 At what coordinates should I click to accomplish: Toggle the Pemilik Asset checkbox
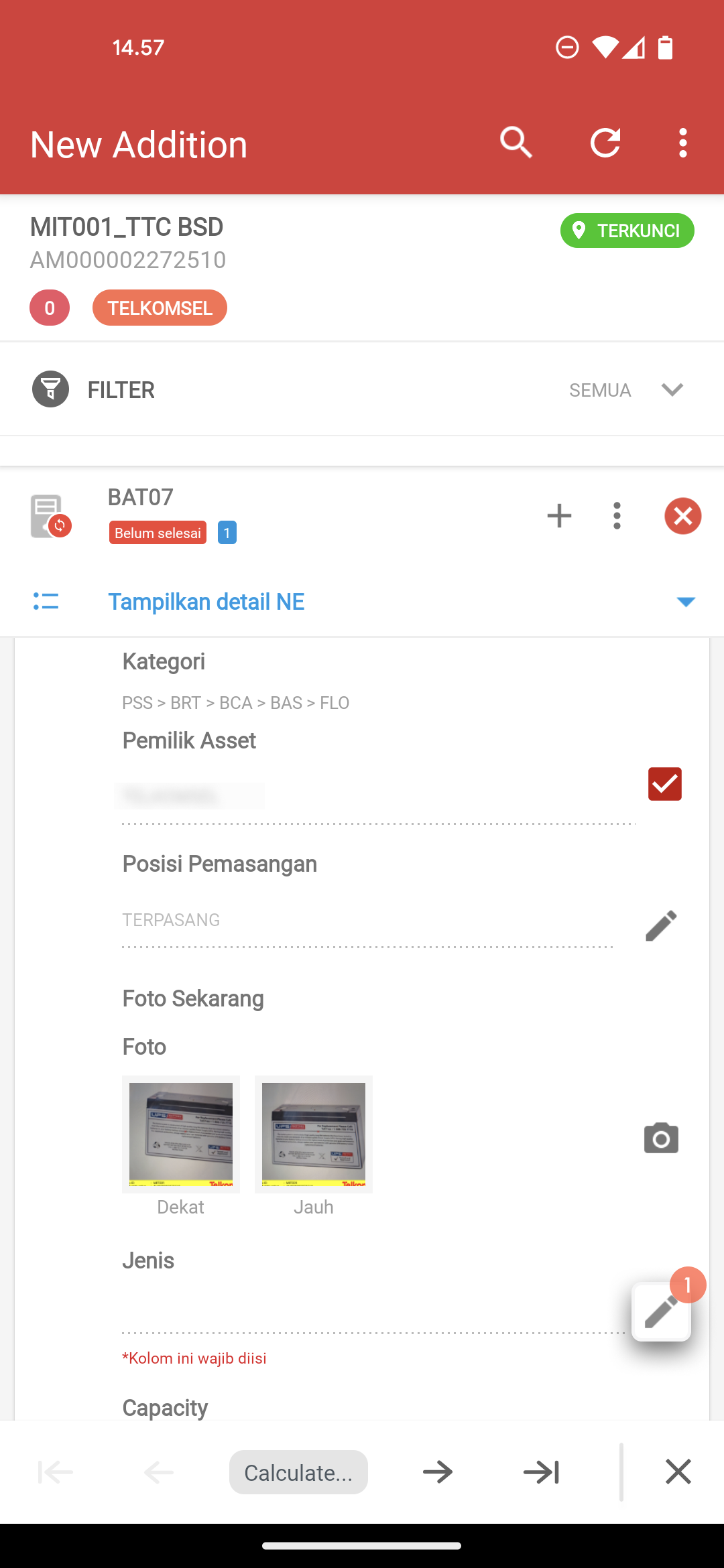(664, 784)
